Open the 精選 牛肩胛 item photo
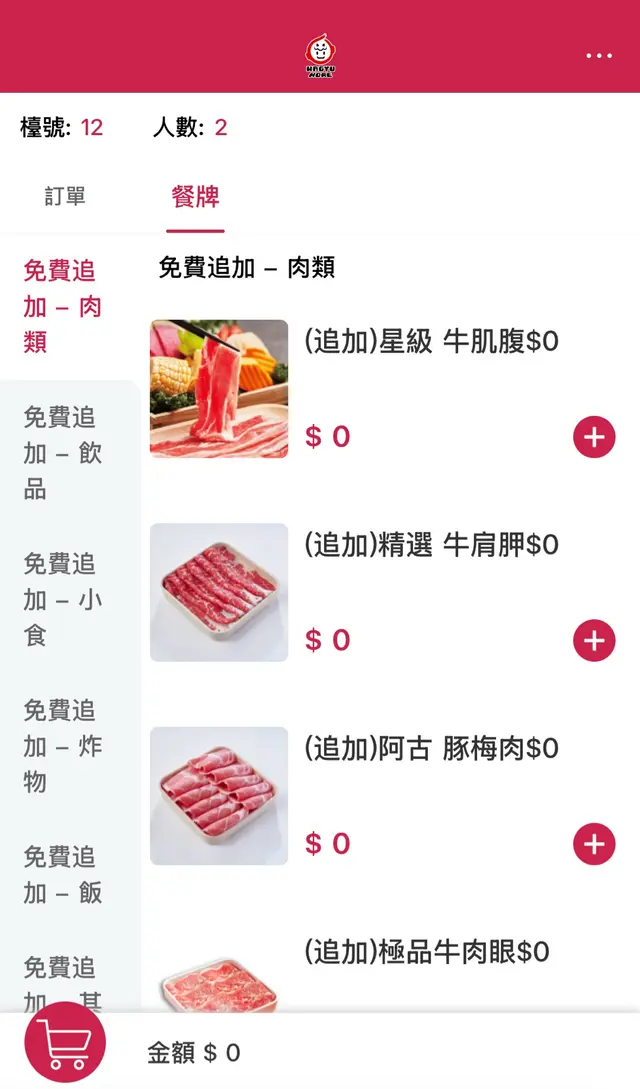640x1089 pixels. 219,592
